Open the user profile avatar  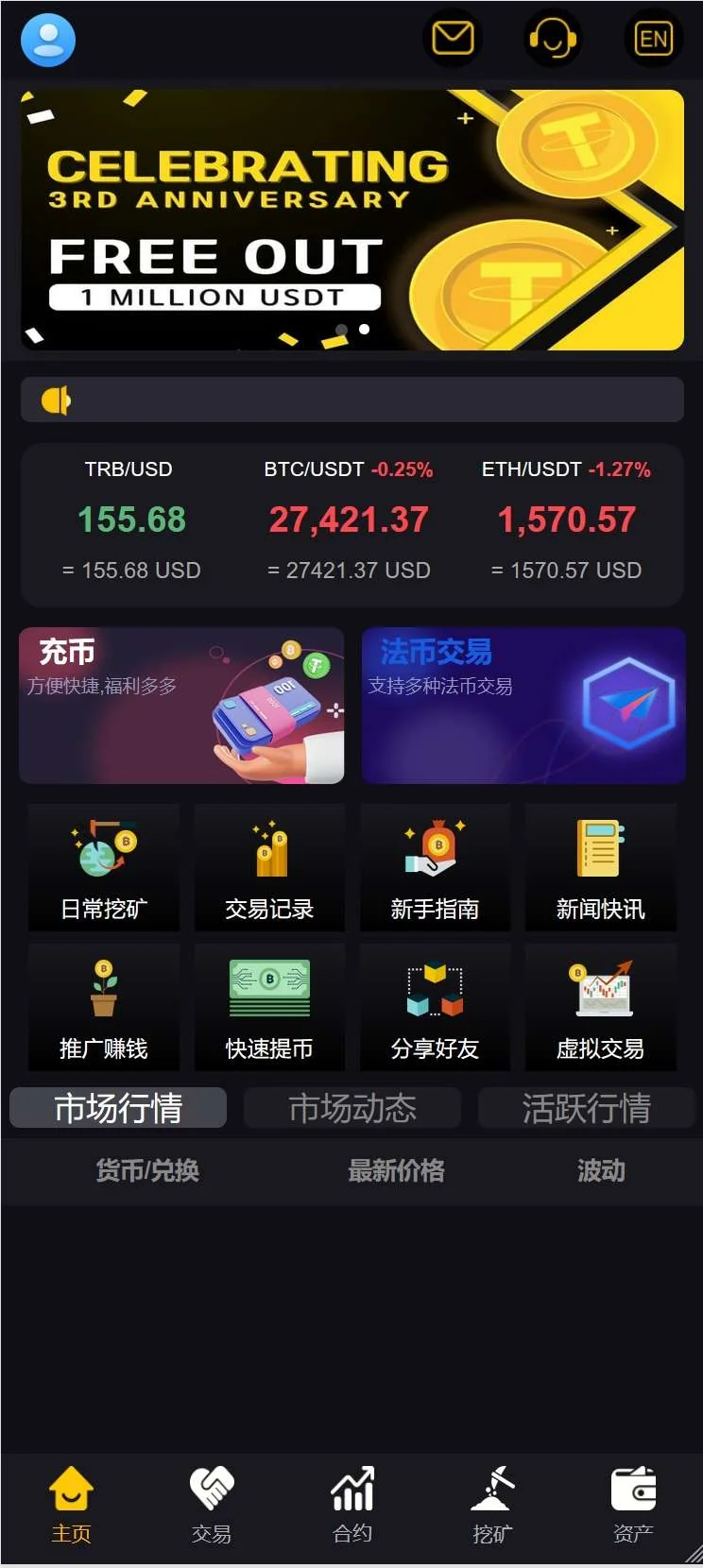click(x=48, y=40)
